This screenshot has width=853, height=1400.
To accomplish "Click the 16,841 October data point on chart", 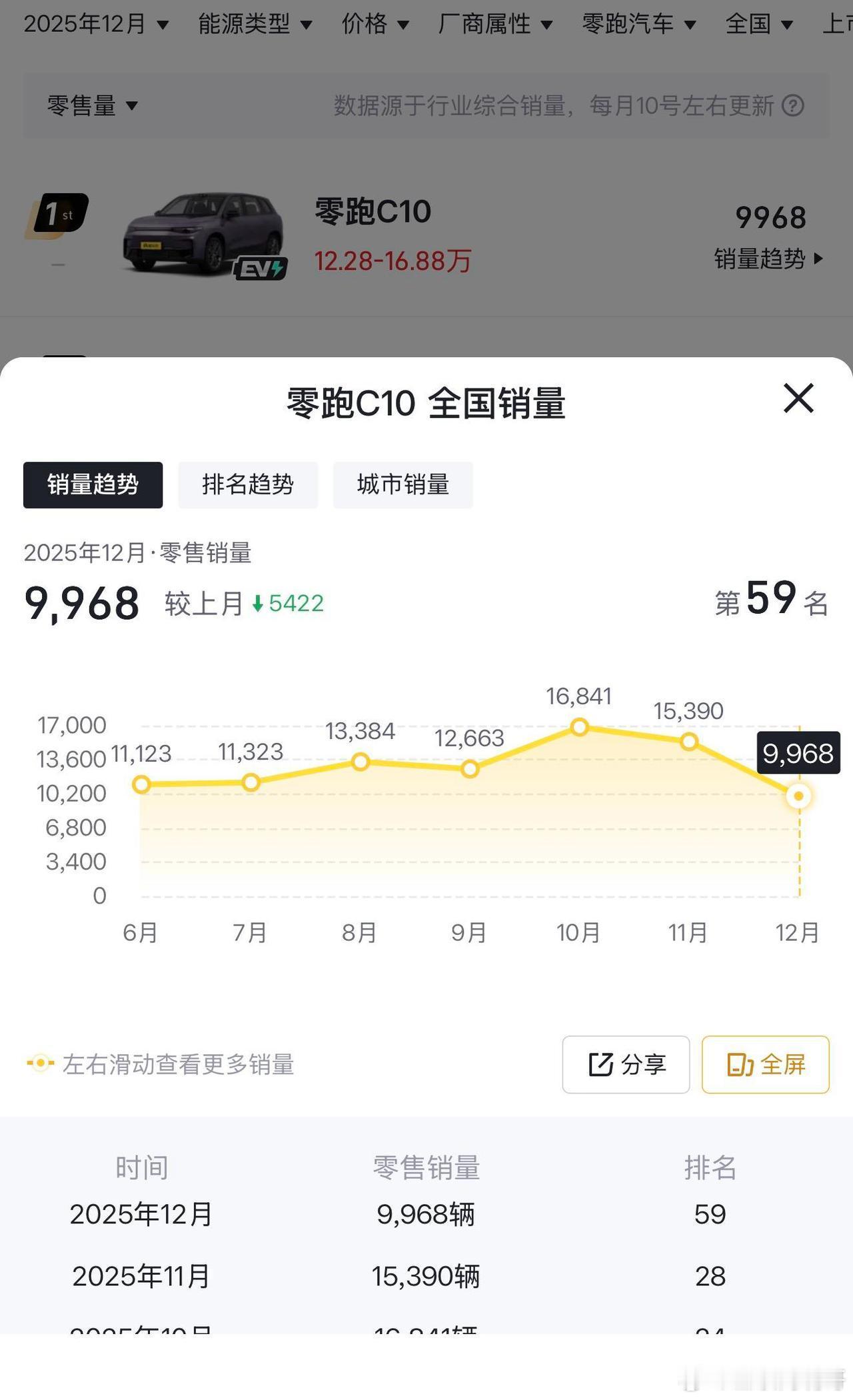I will (x=579, y=726).
